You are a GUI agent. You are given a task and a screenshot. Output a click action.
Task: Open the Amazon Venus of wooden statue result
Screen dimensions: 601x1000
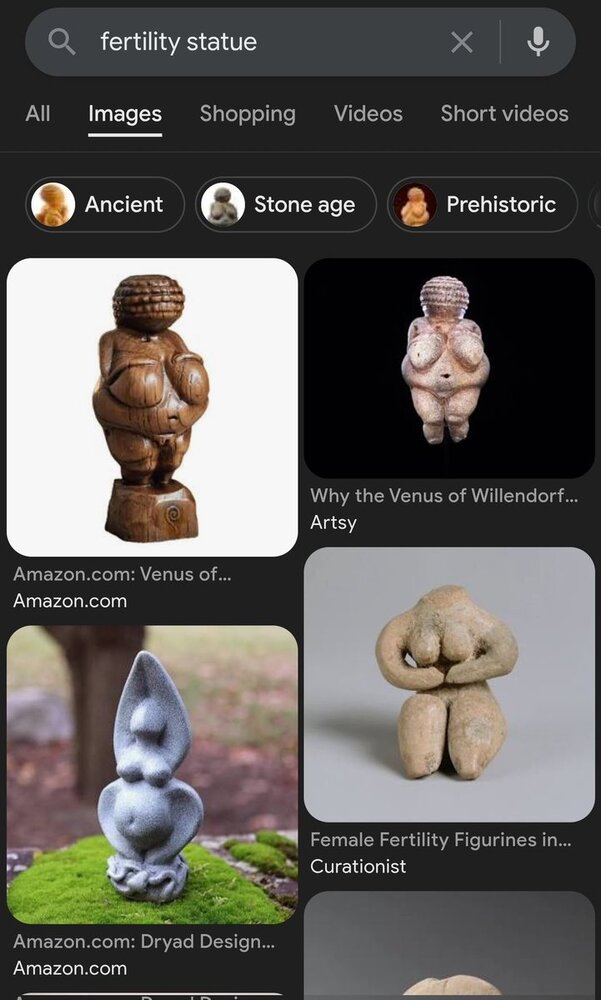tap(152, 407)
